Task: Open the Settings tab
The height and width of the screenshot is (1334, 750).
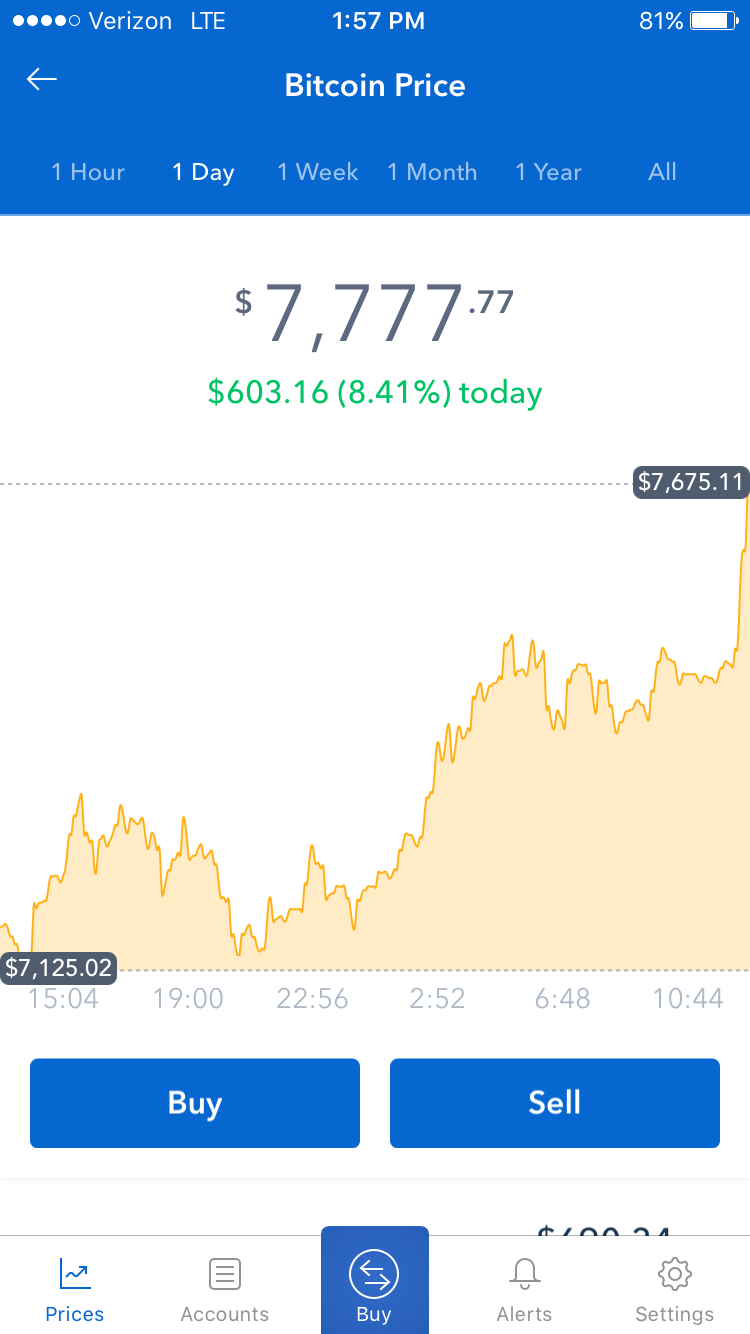Action: (x=675, y=1288)
